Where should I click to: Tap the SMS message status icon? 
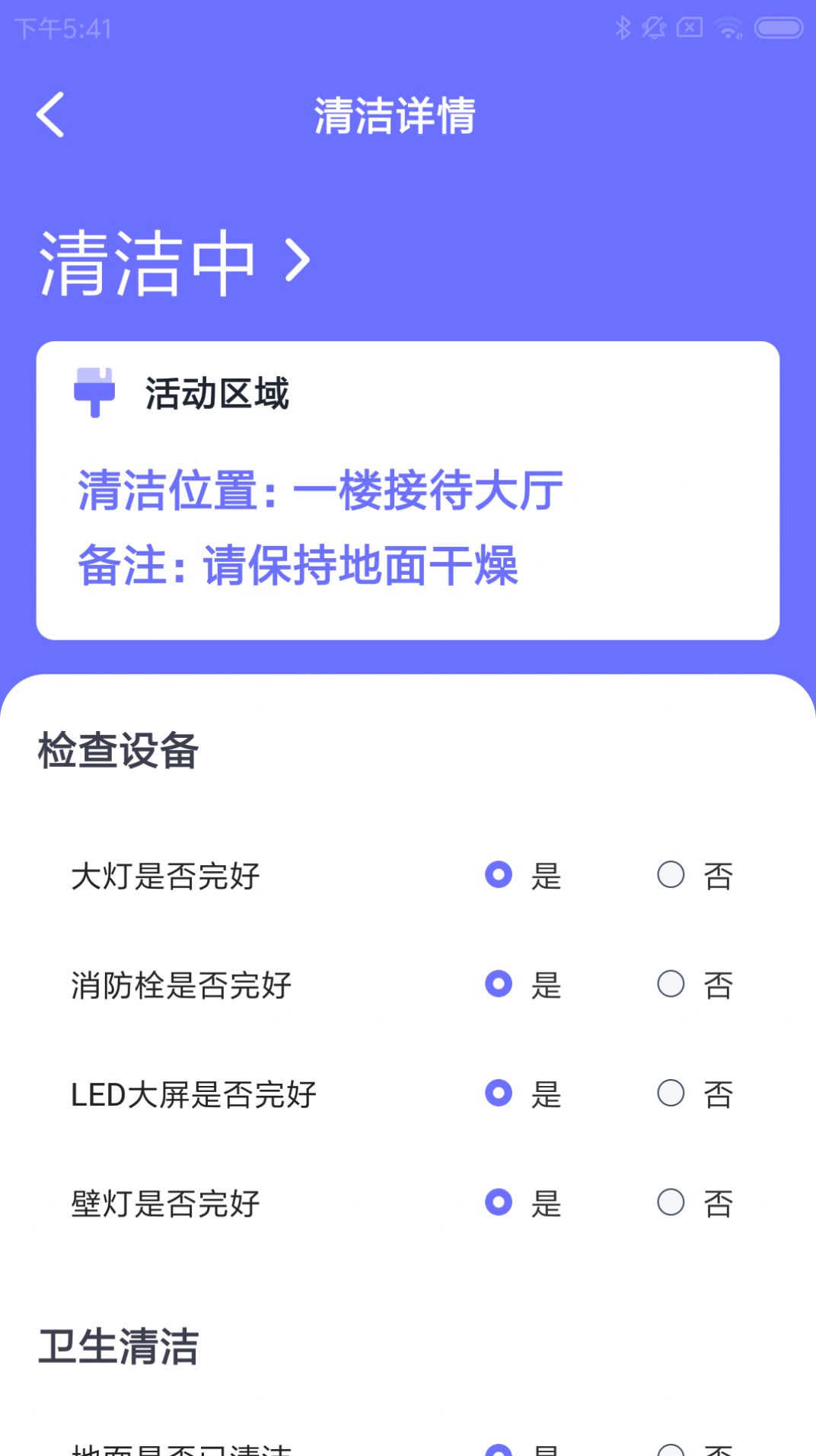(x=691, y=27)
